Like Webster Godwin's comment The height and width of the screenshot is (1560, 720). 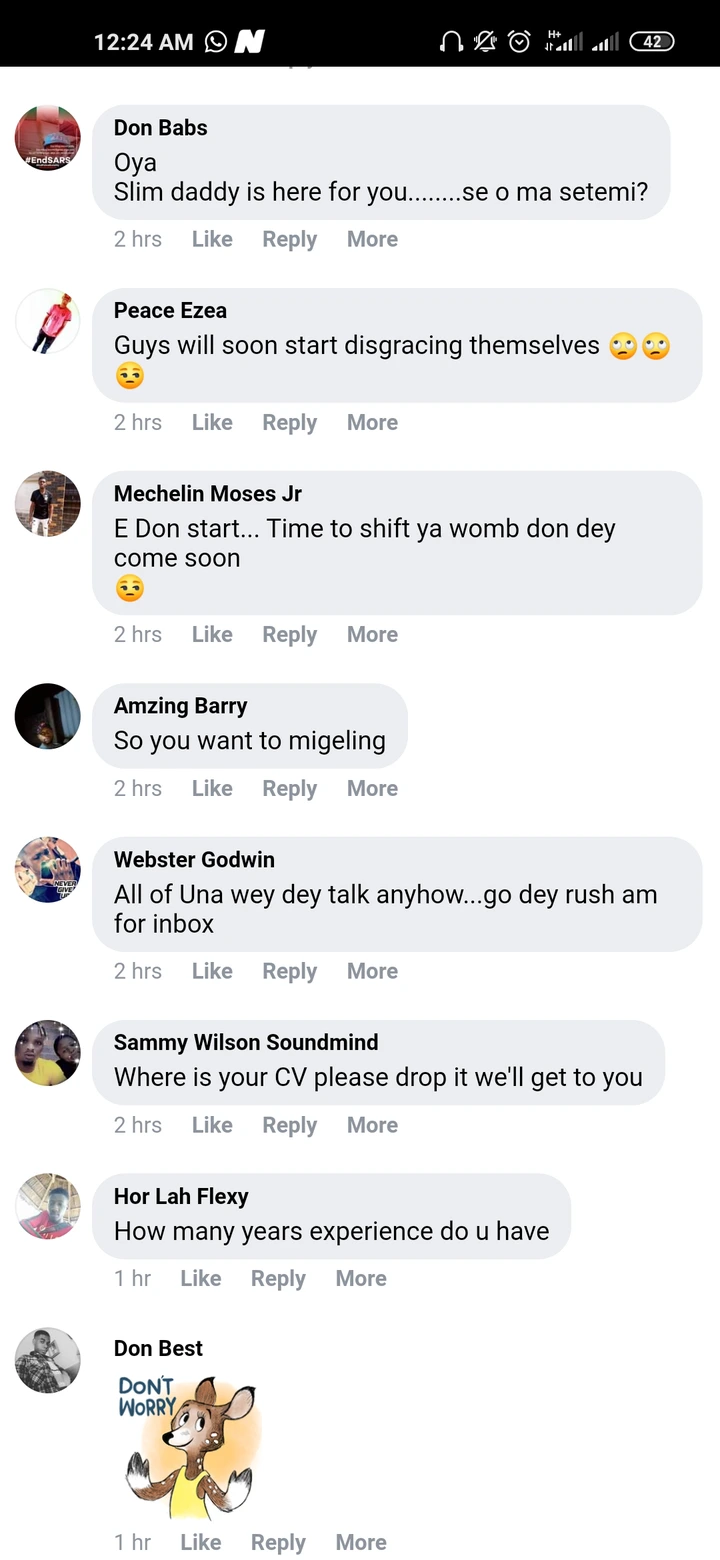point(212,971)
